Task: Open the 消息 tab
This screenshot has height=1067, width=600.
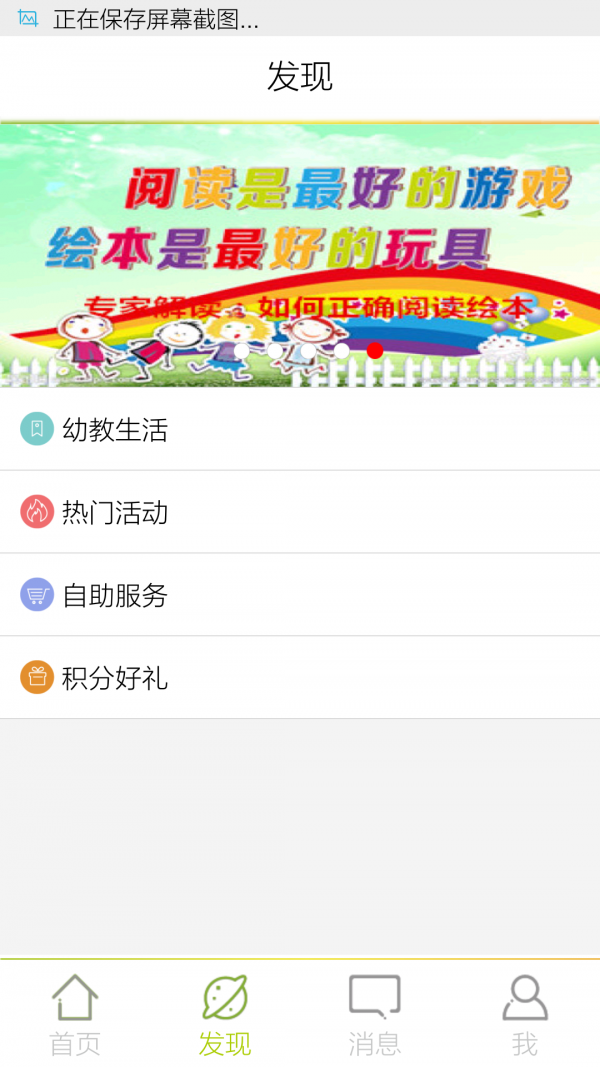Action: pos(375,1015)
